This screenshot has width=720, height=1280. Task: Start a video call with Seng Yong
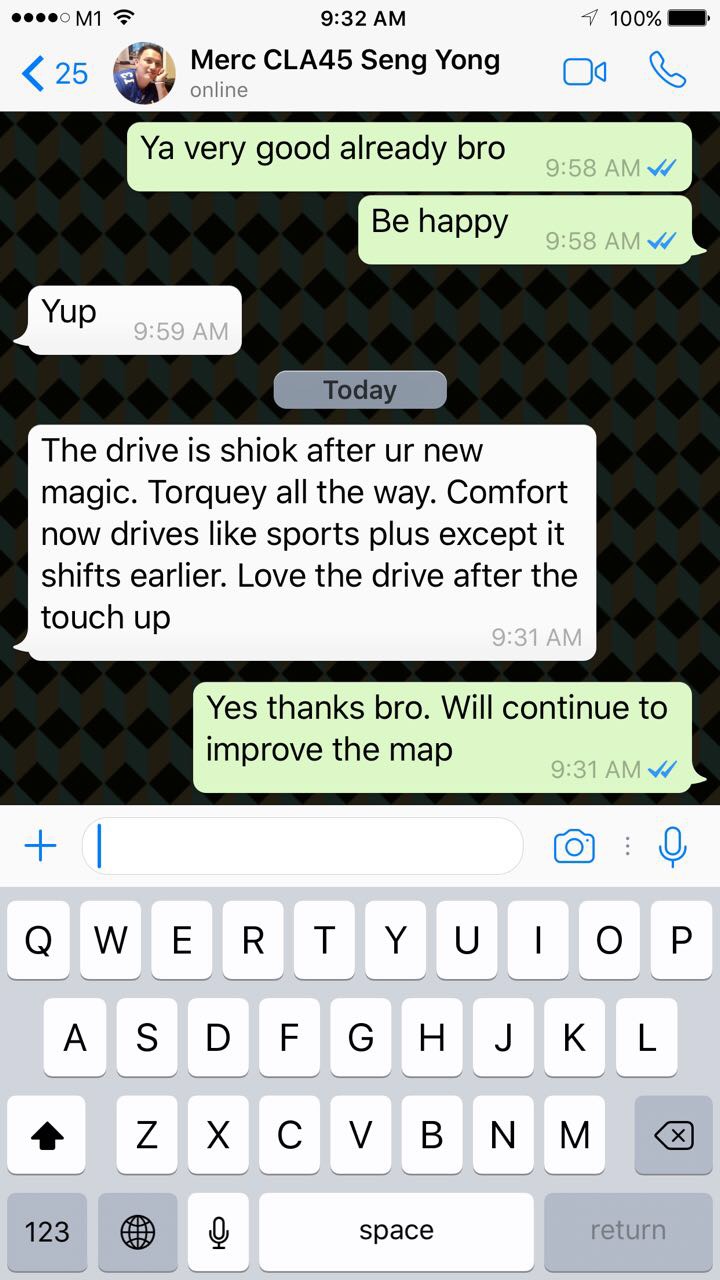(x=585, y=72)
